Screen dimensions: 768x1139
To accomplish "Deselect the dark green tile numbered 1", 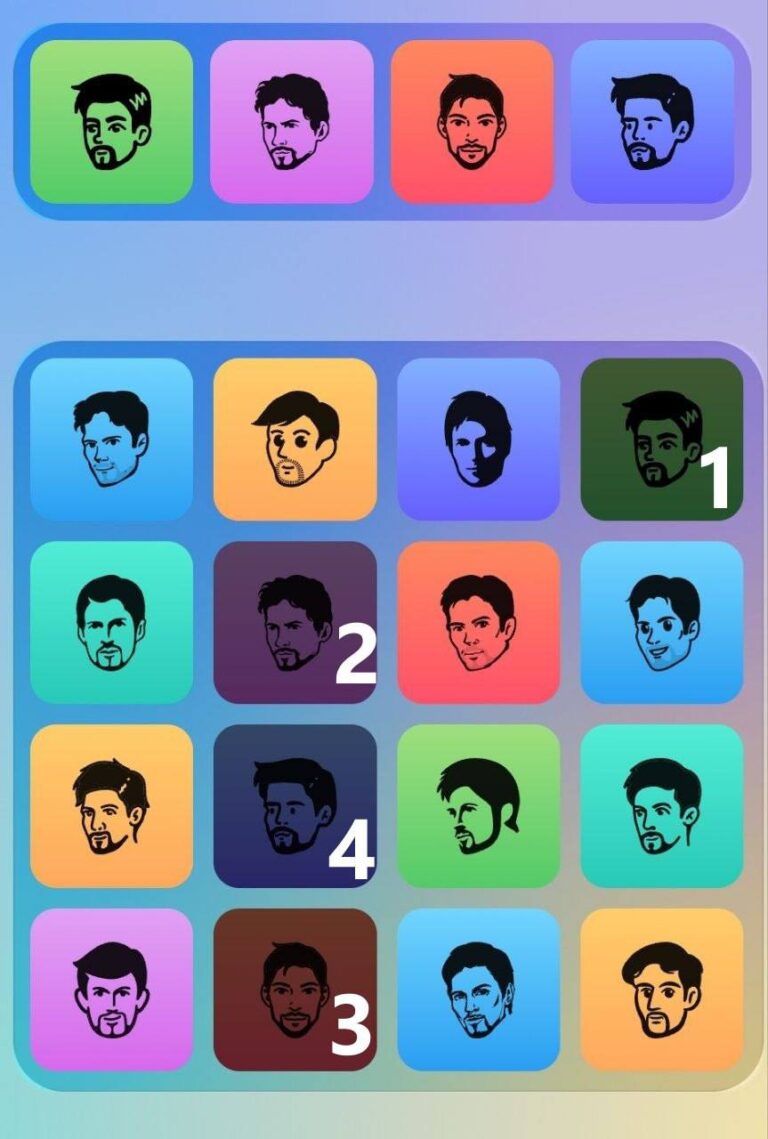I will [x=661, y=439].
